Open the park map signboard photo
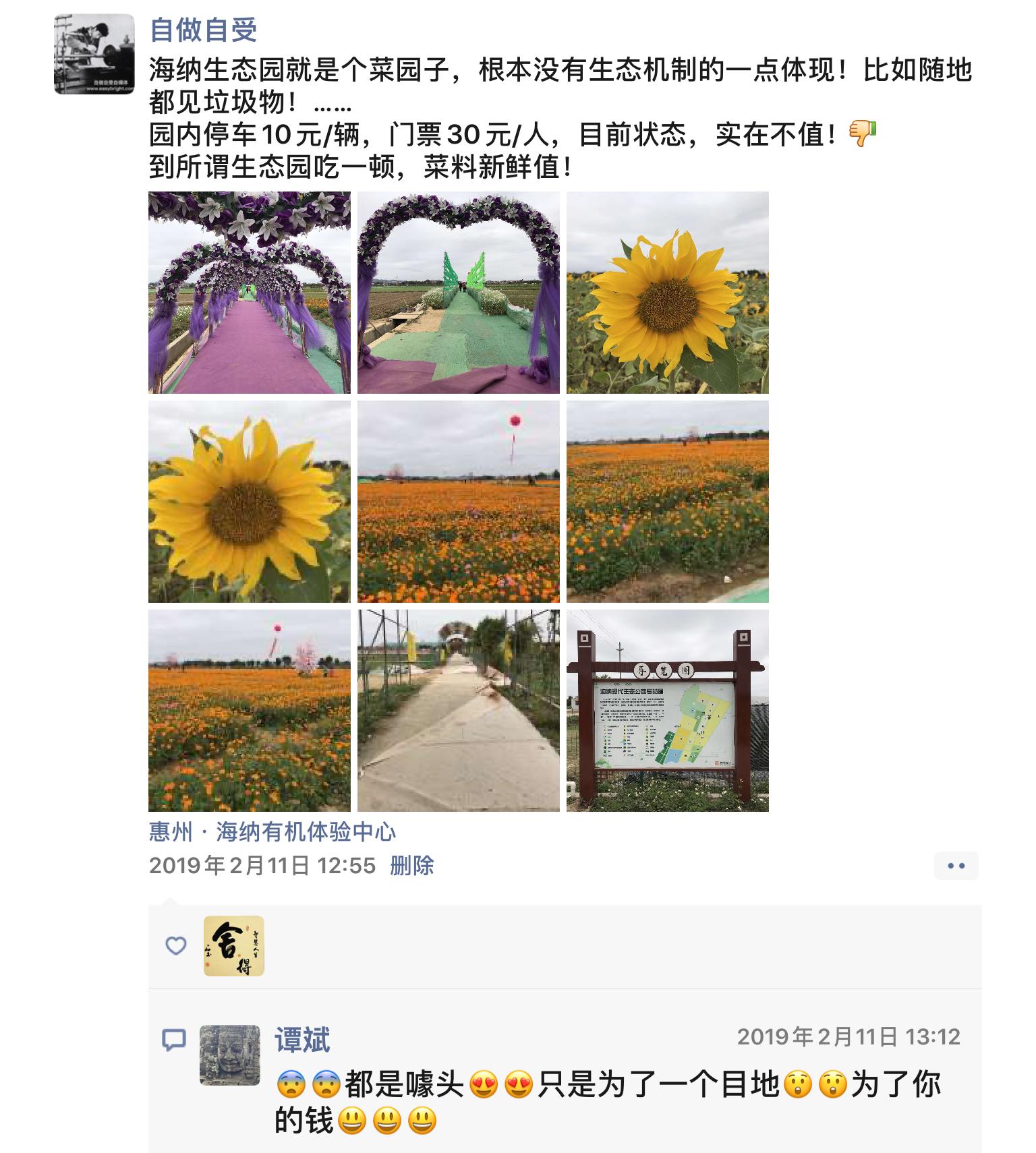 (x=667, y=710)
